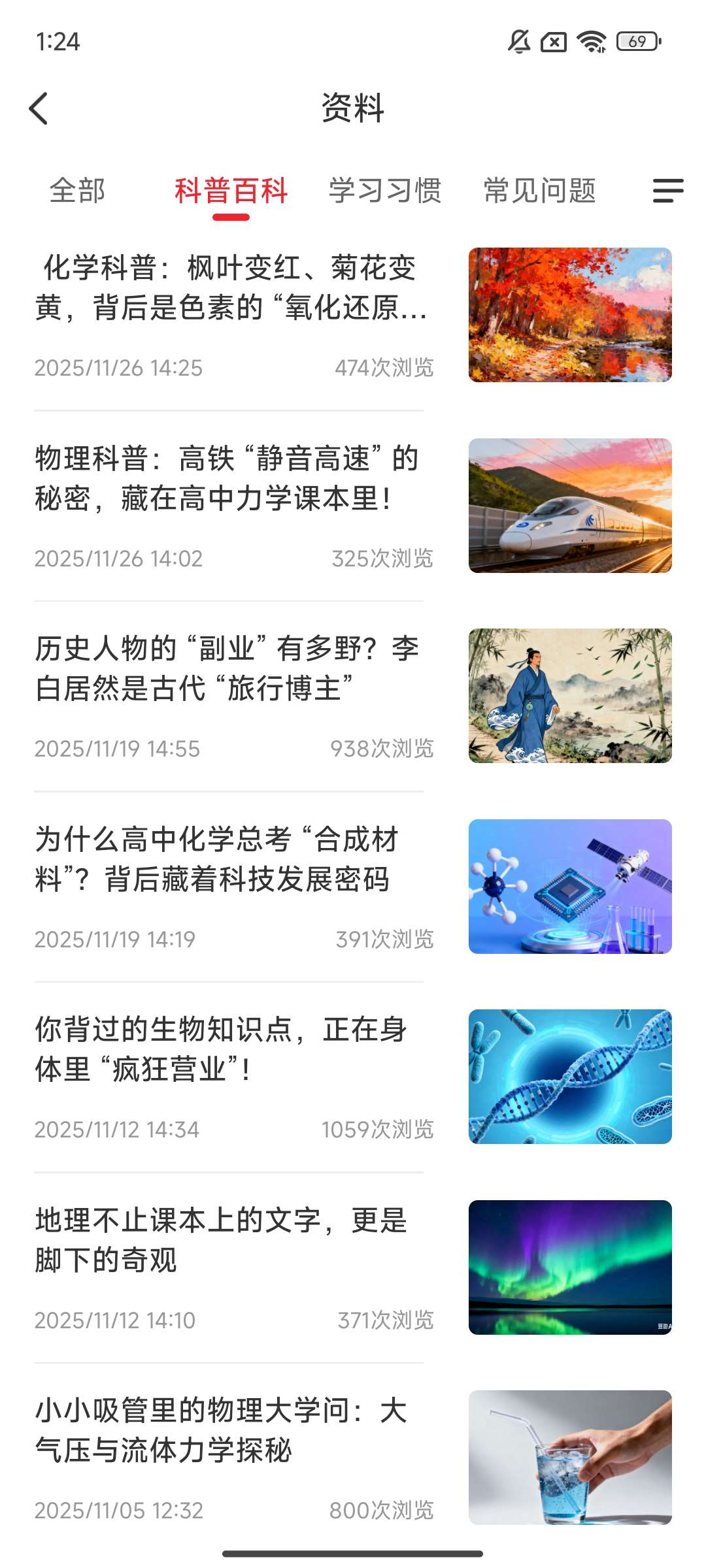
Task: Go back from the 资料 page
Action: pos(39,108)
